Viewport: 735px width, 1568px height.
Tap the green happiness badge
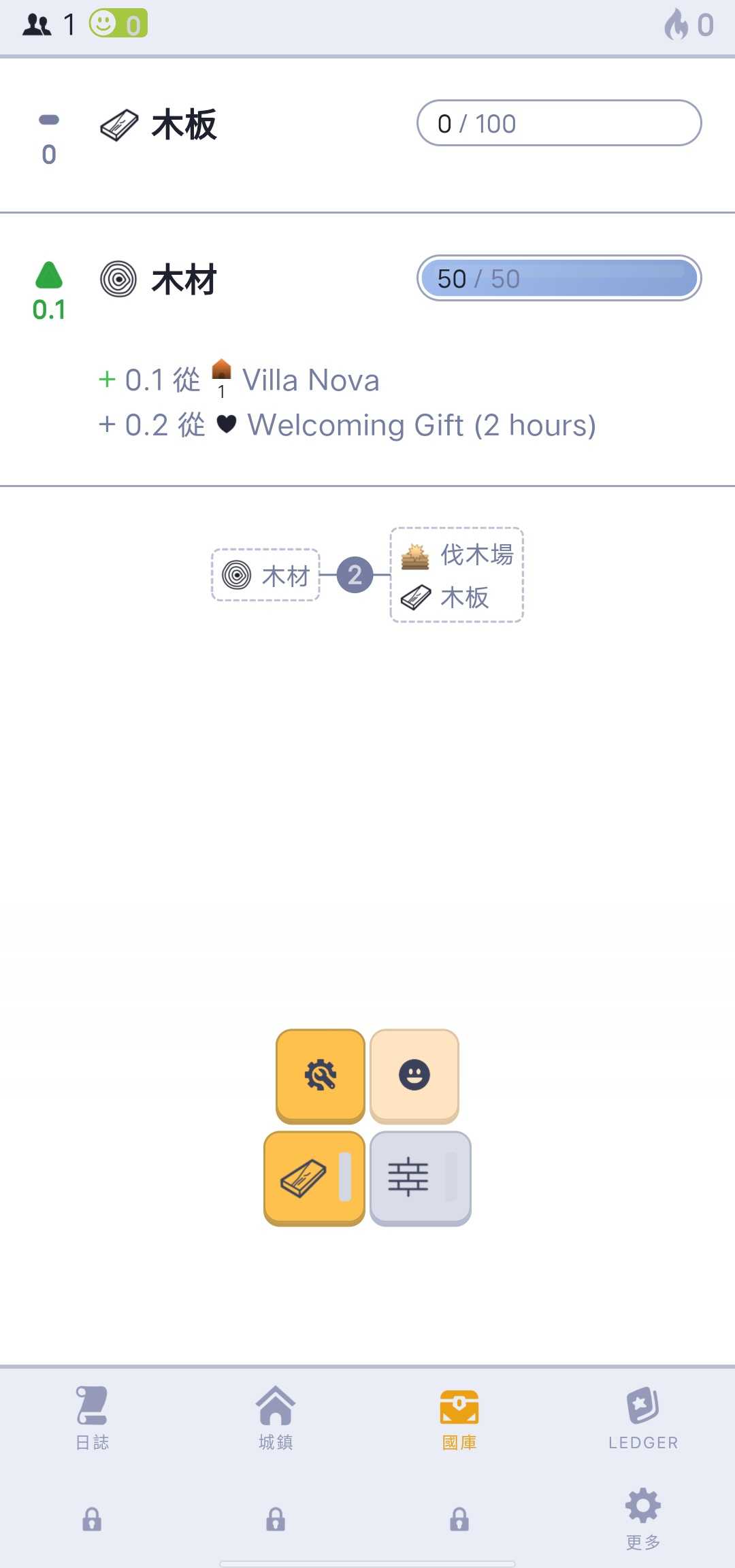118,24
